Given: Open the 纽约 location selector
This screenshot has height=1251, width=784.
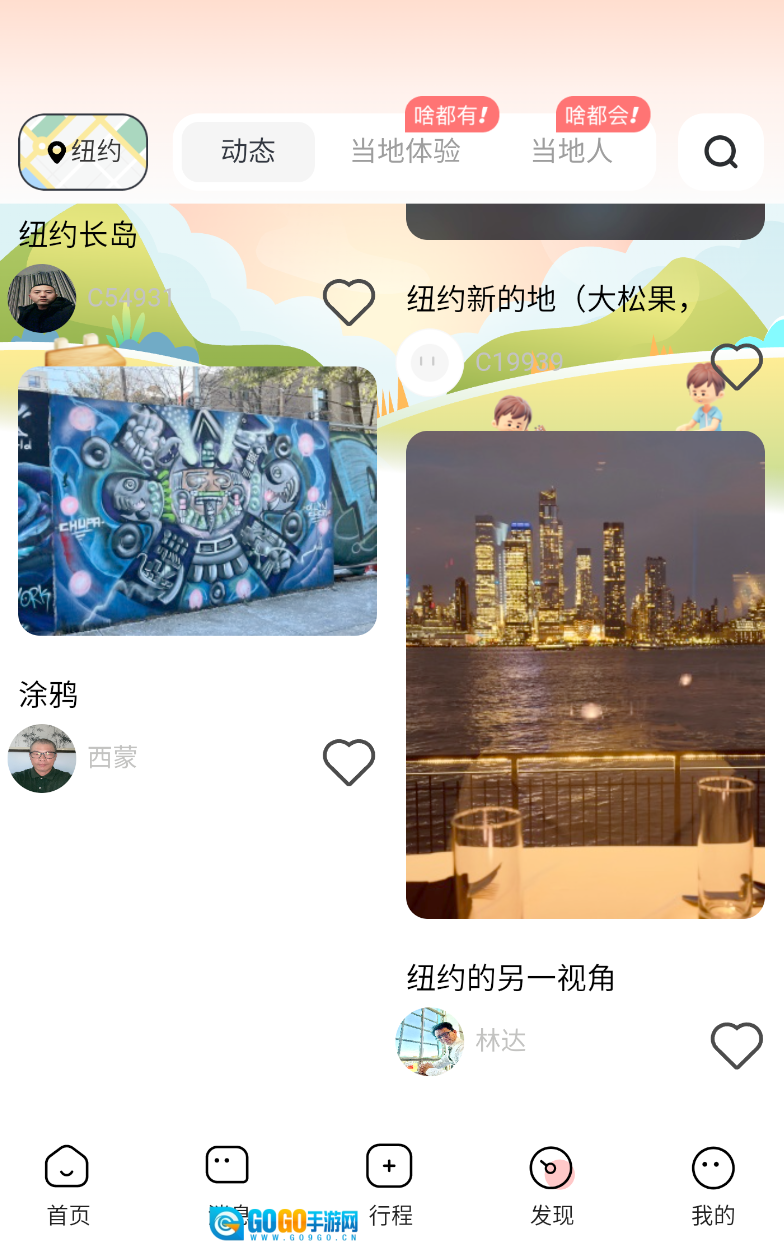Looking at the screenshot, I should click(x=83, y=152).
